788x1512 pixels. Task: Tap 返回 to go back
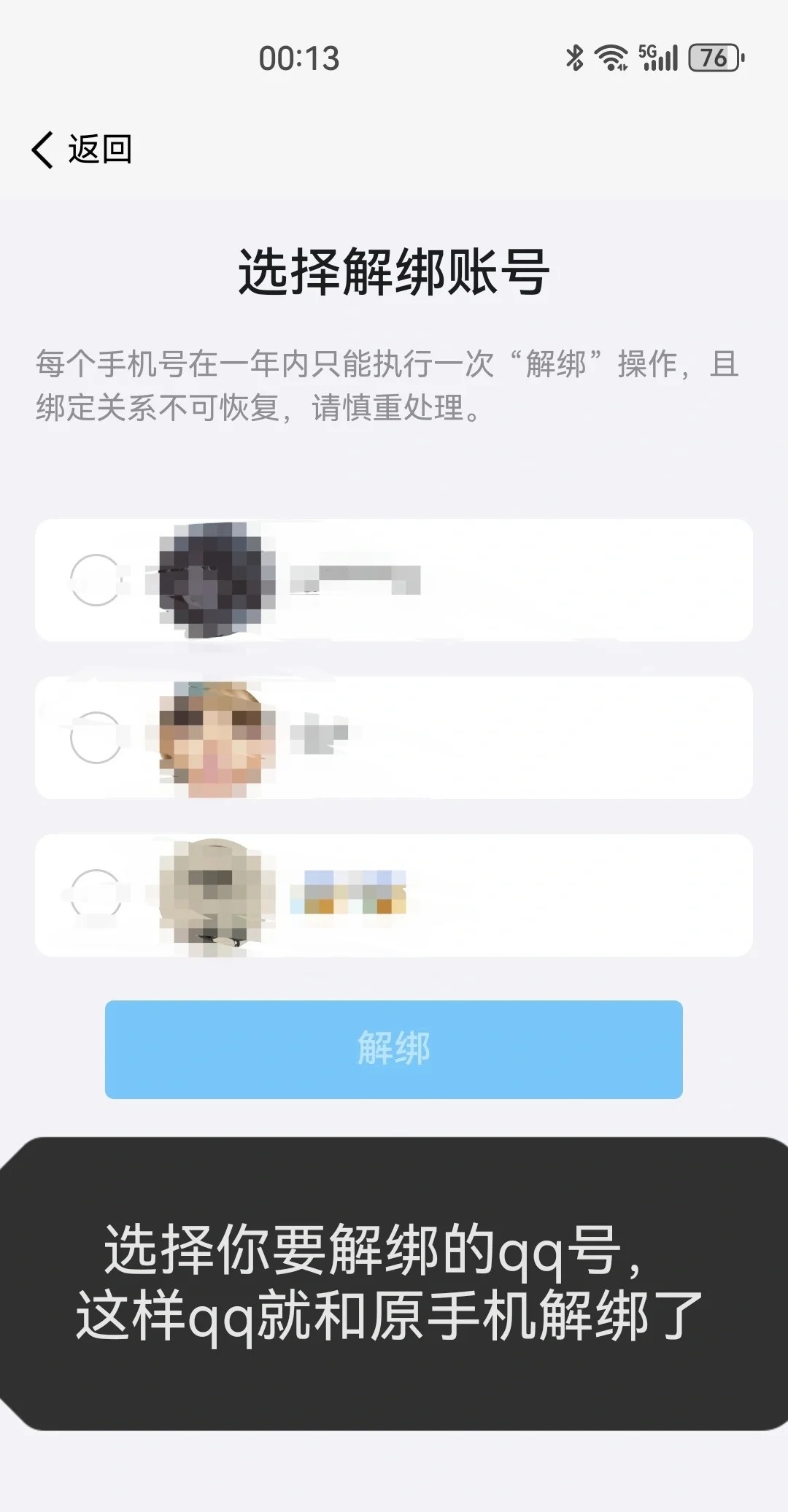[x=98, y=149]
